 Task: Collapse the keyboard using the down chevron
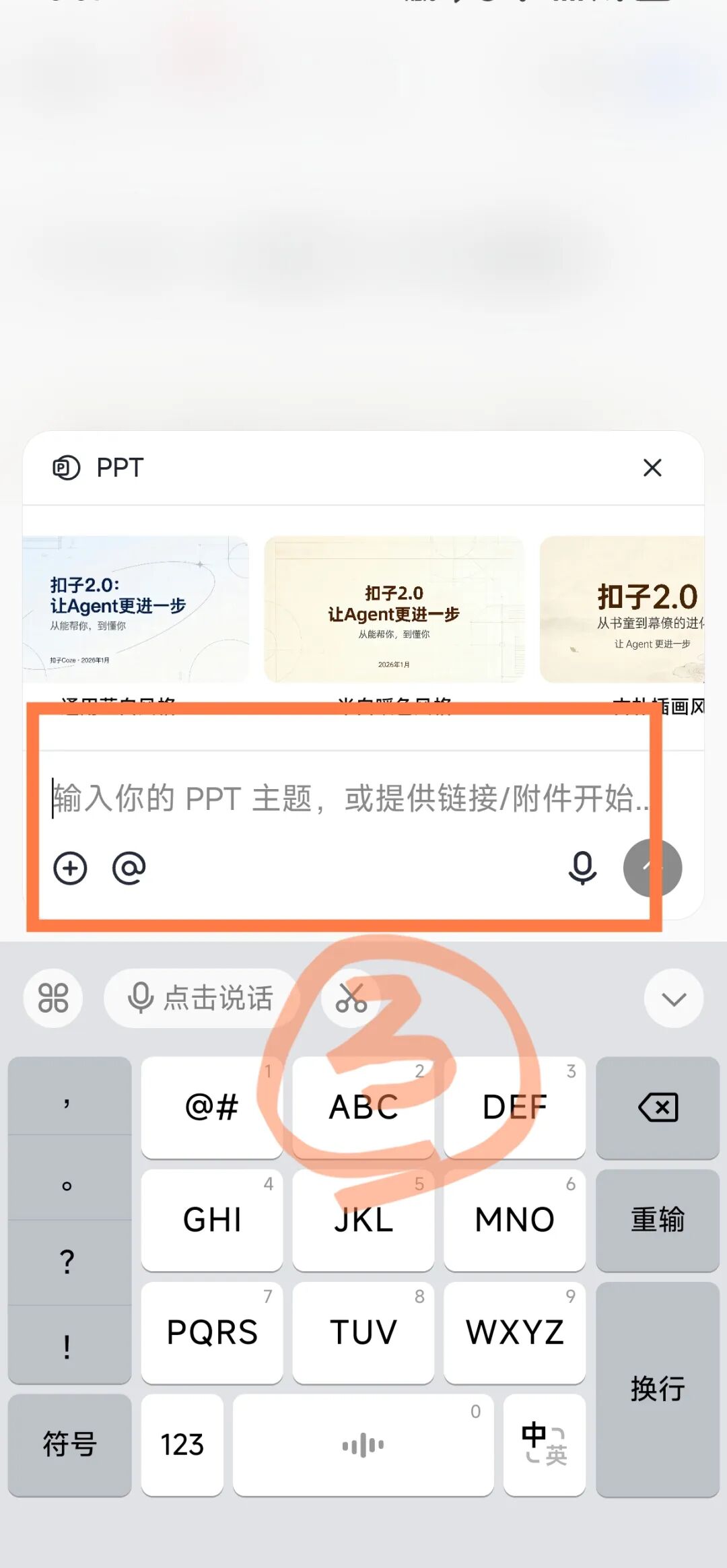[673, 998]
